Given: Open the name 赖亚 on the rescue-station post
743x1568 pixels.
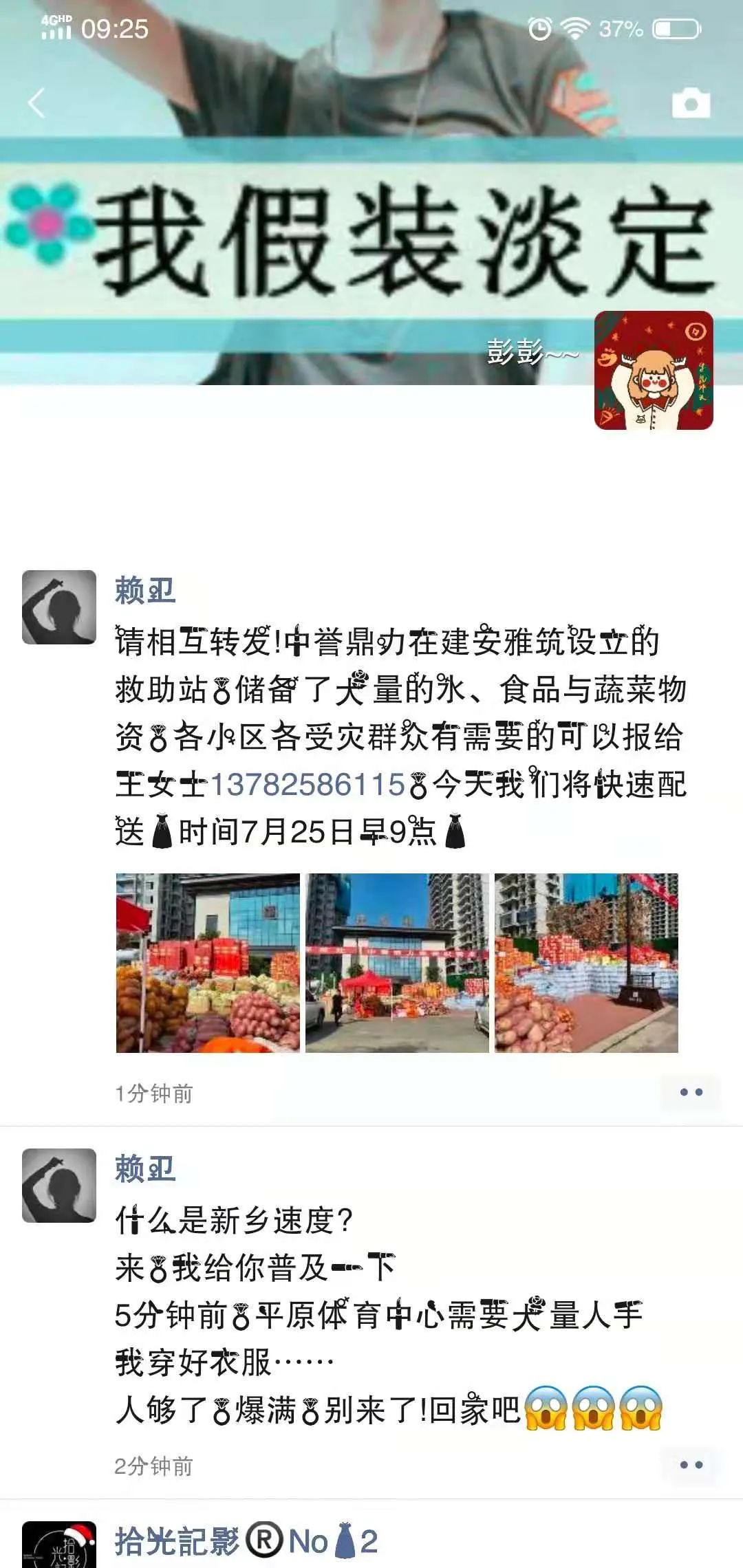Looking at the screenshot, I should [145, 591].
